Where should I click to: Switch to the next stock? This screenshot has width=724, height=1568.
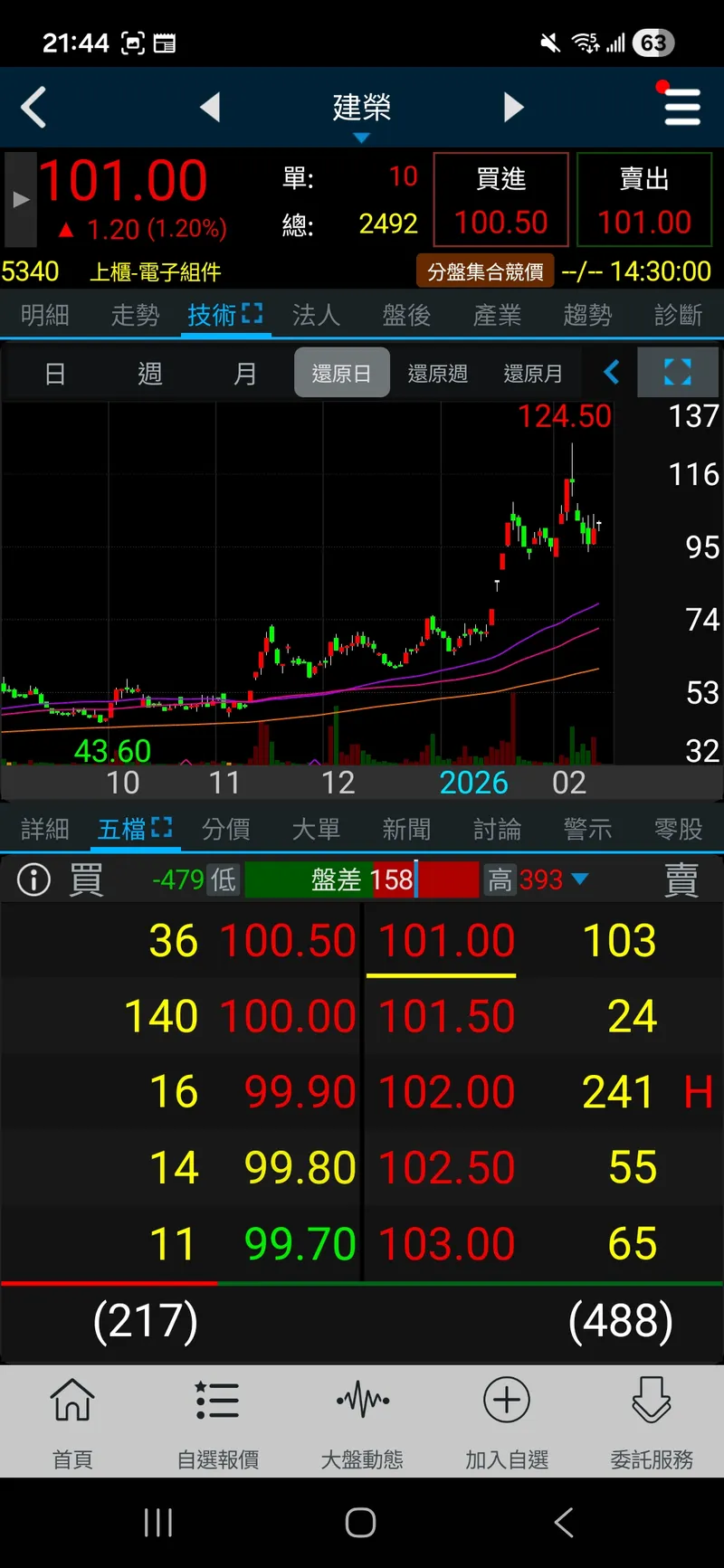click(x=513, y=108)
